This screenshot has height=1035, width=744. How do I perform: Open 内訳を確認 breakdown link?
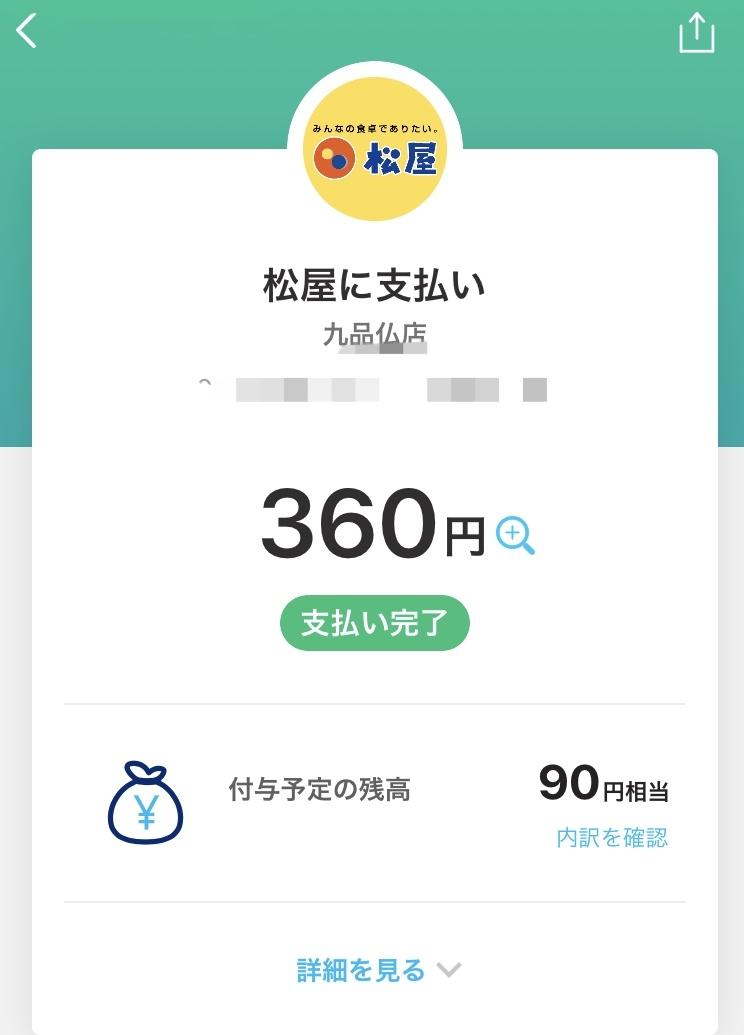(x=612, y=837)
